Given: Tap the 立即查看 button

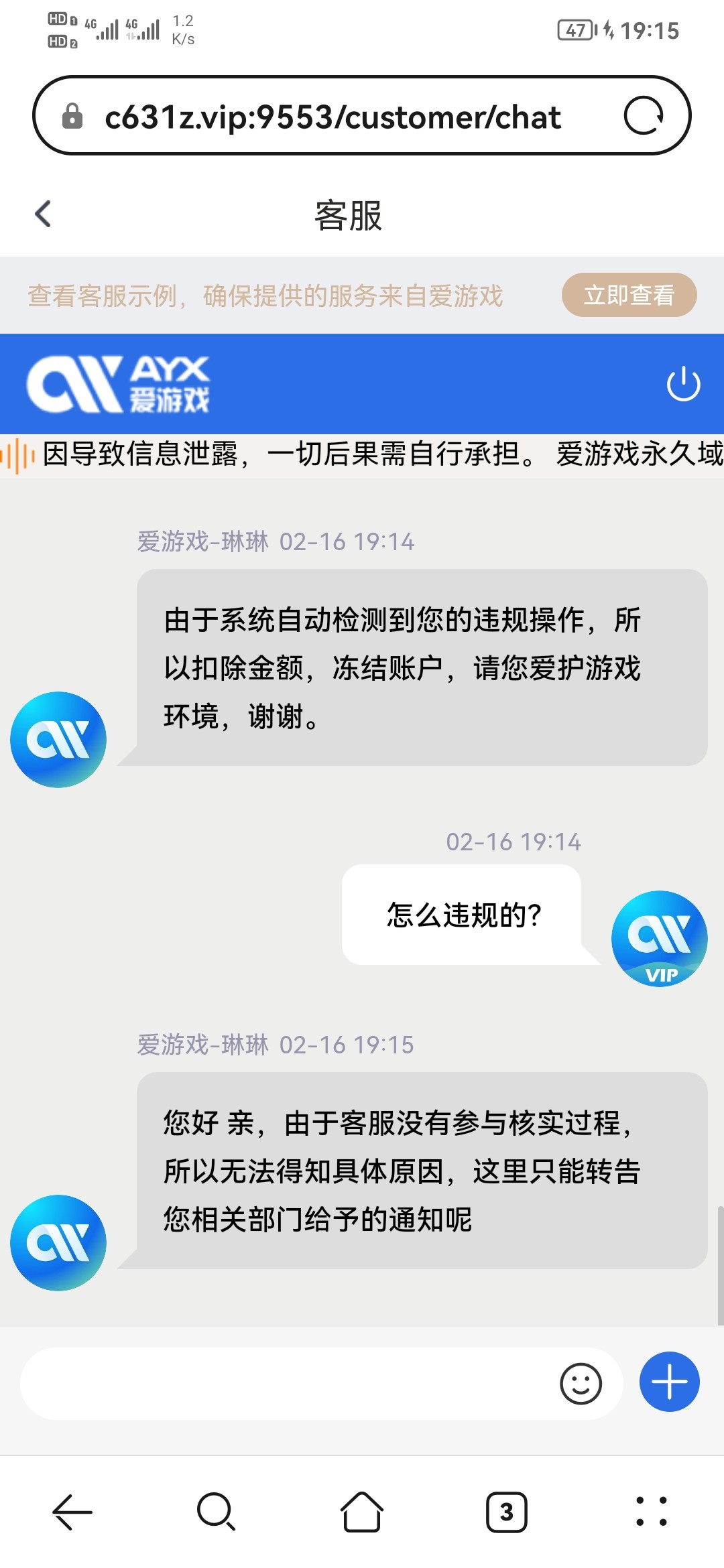Looking at the screenshot, I should [629, 295].
